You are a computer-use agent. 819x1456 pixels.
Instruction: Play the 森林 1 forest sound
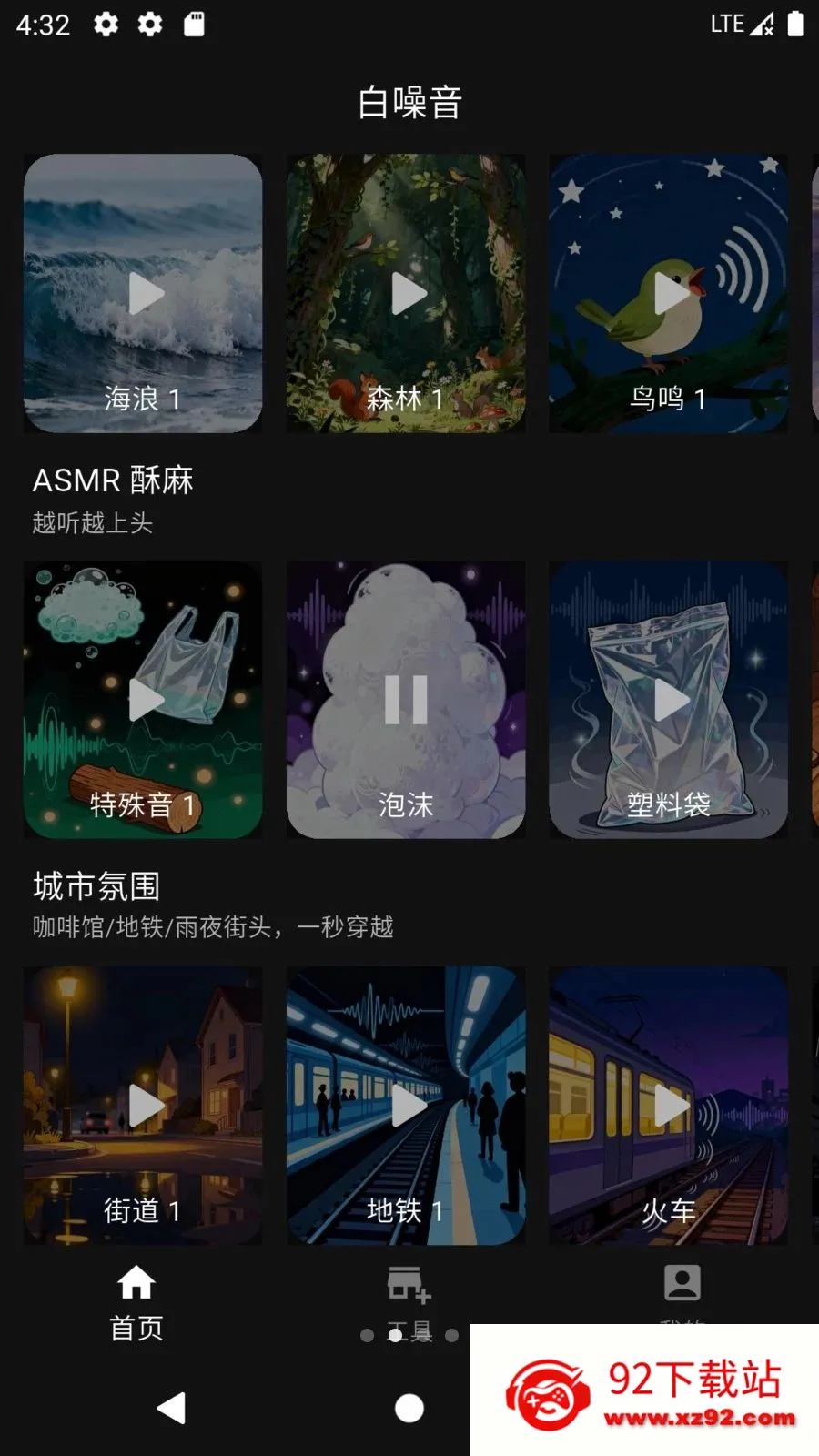click(x=409, y=293)
